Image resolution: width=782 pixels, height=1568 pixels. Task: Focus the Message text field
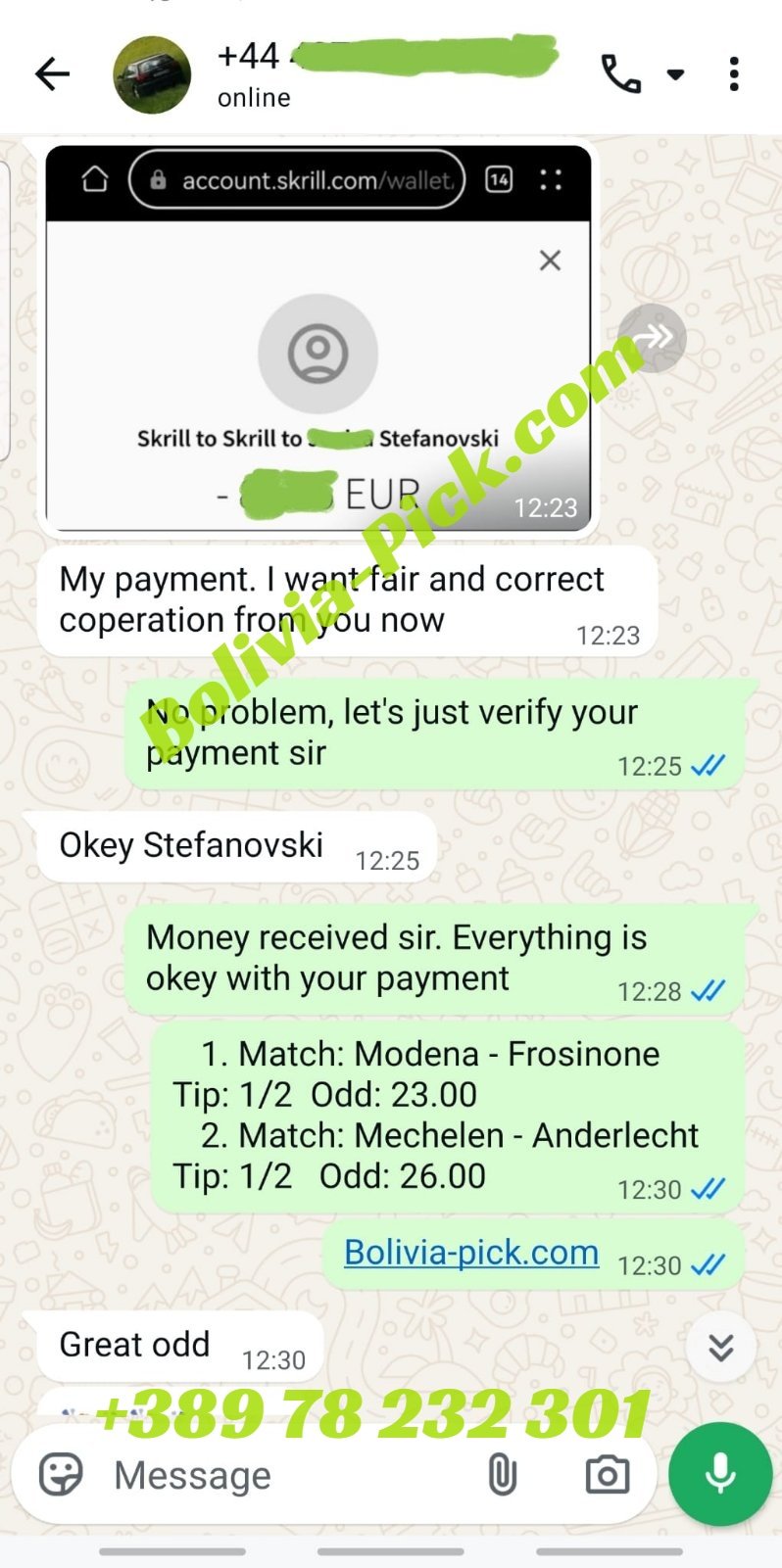pos(284,1475)
